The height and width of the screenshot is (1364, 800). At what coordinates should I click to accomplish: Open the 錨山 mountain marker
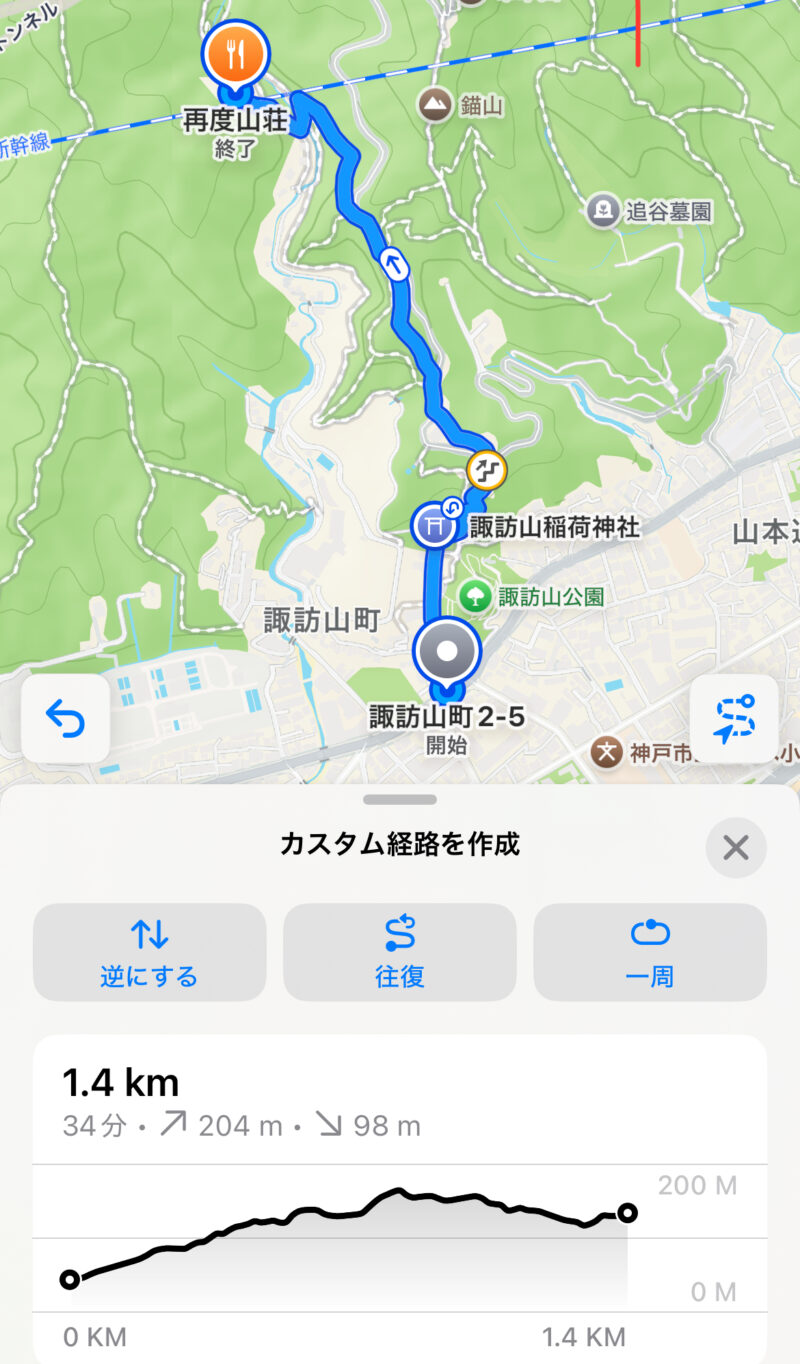[x=435, y=103]
